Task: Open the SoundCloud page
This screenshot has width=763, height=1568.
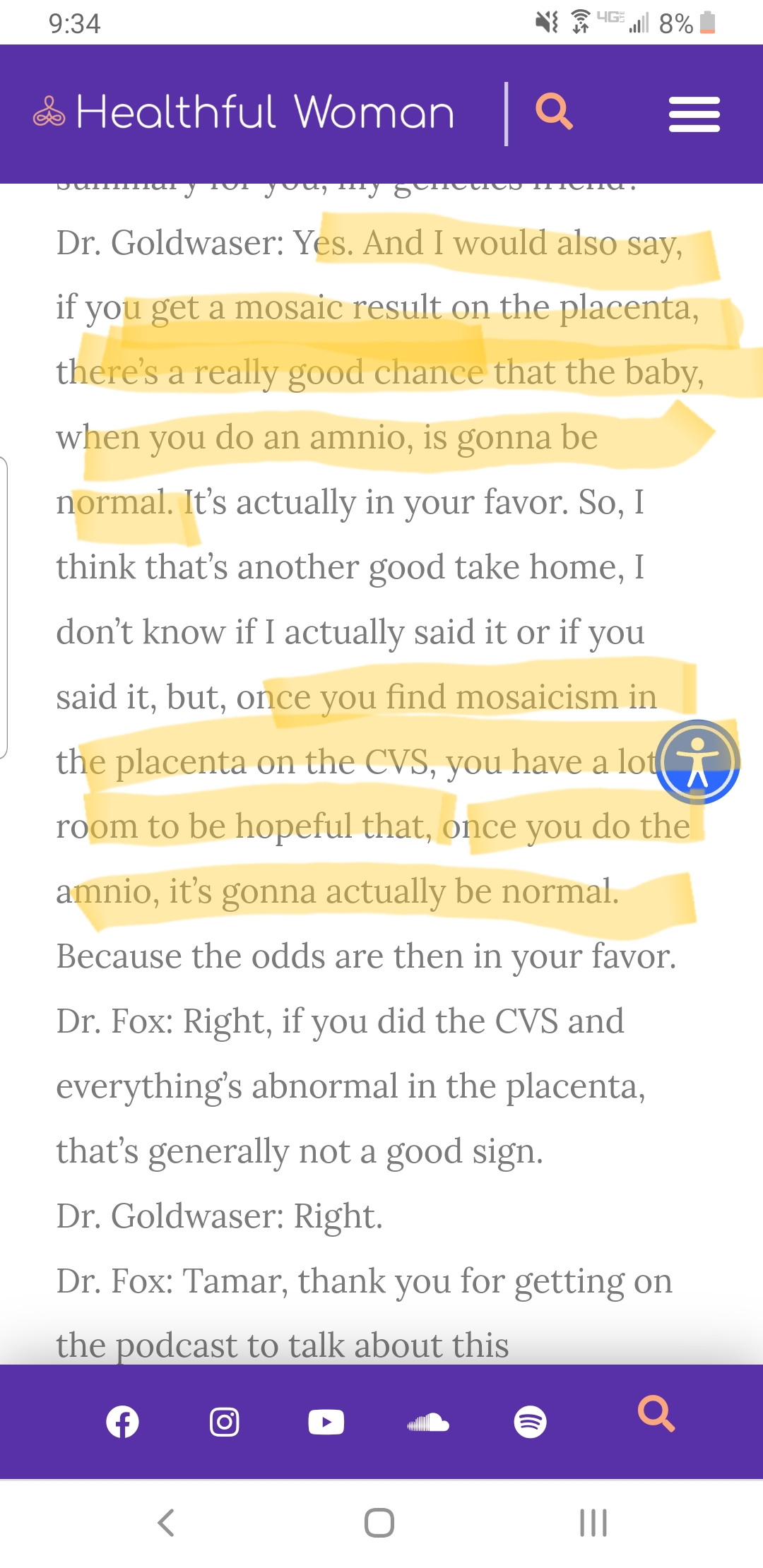Action: click(428, 1422)
